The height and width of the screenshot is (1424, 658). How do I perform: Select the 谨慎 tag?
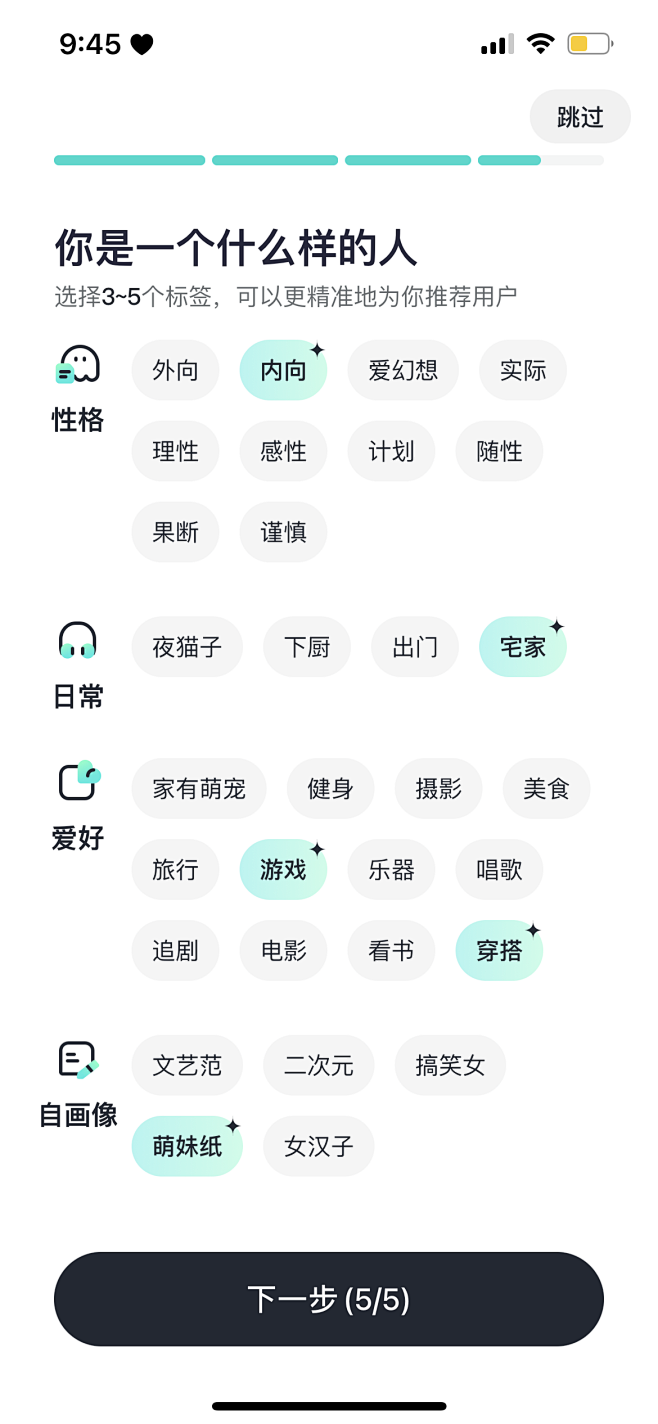[x=283, y=532]
